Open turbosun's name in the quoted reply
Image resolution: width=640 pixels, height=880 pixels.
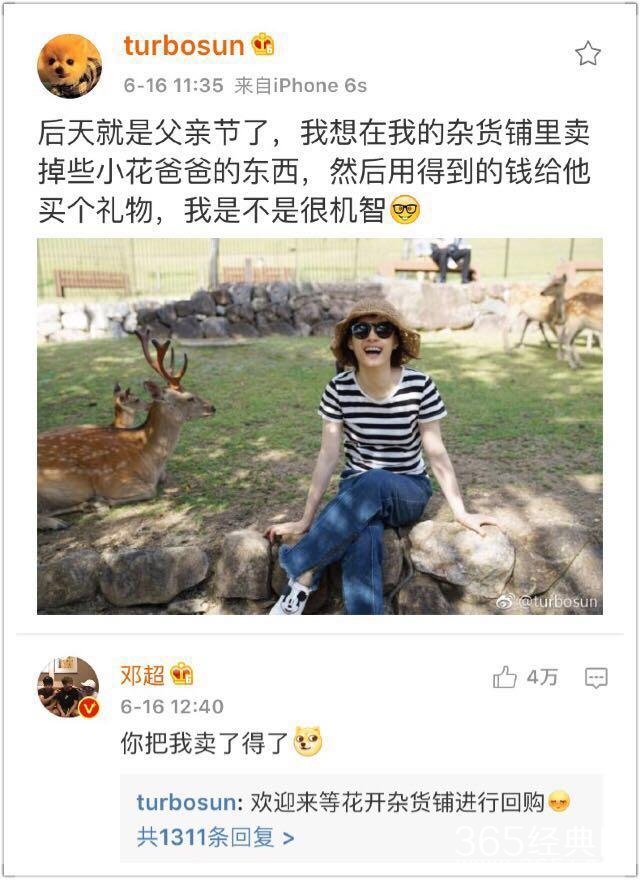tap(187, 802)
